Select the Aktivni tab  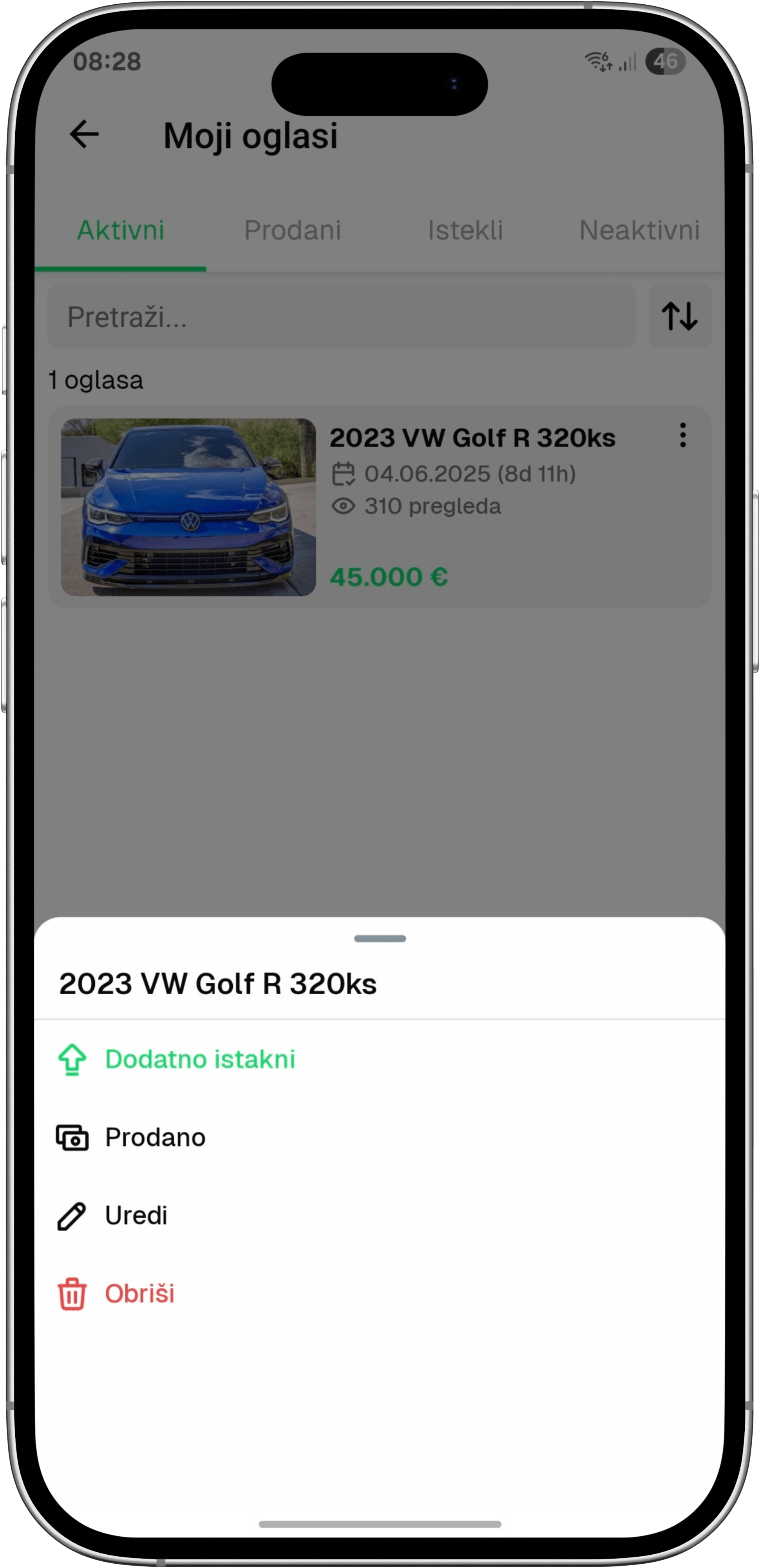(121, 230)
